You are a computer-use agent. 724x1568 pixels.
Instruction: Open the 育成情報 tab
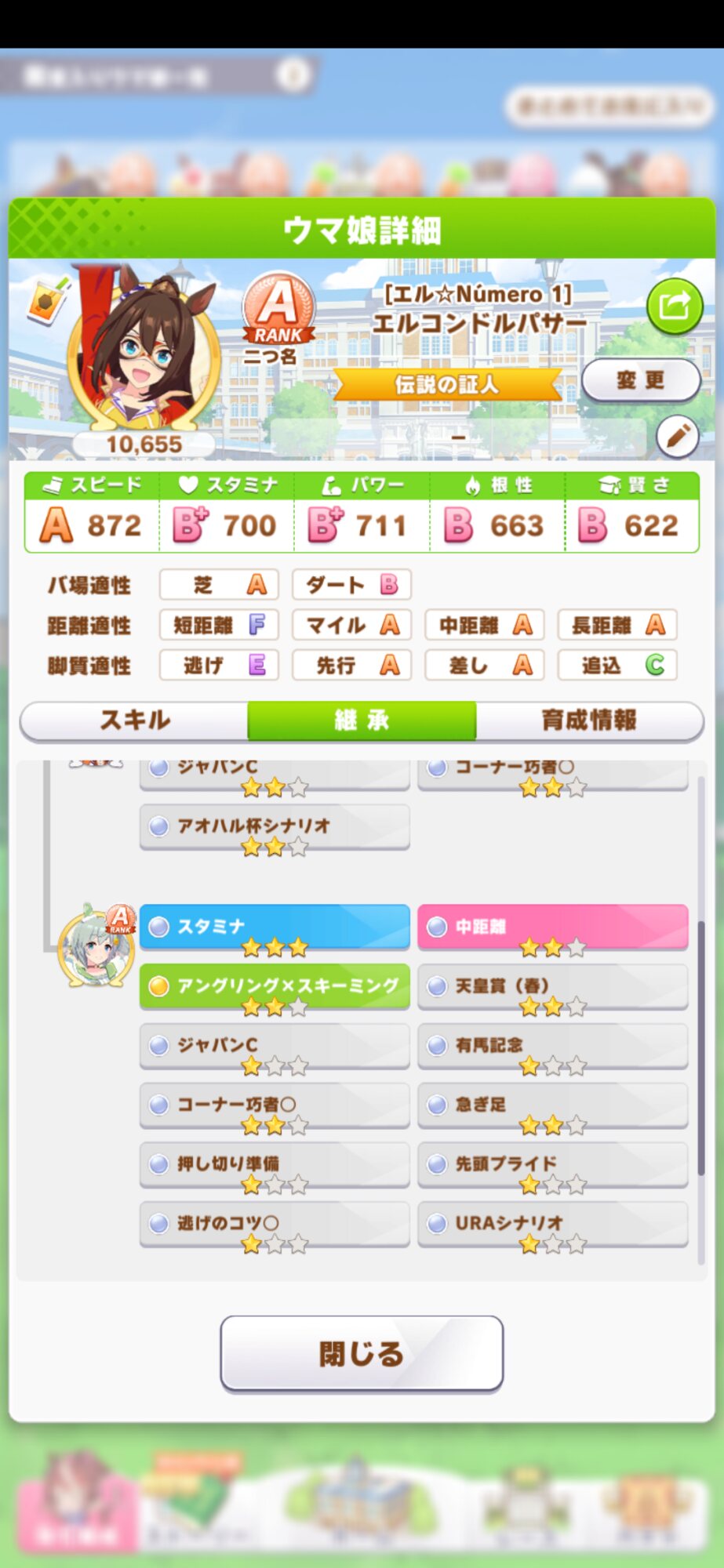click(x=589, y=720)
